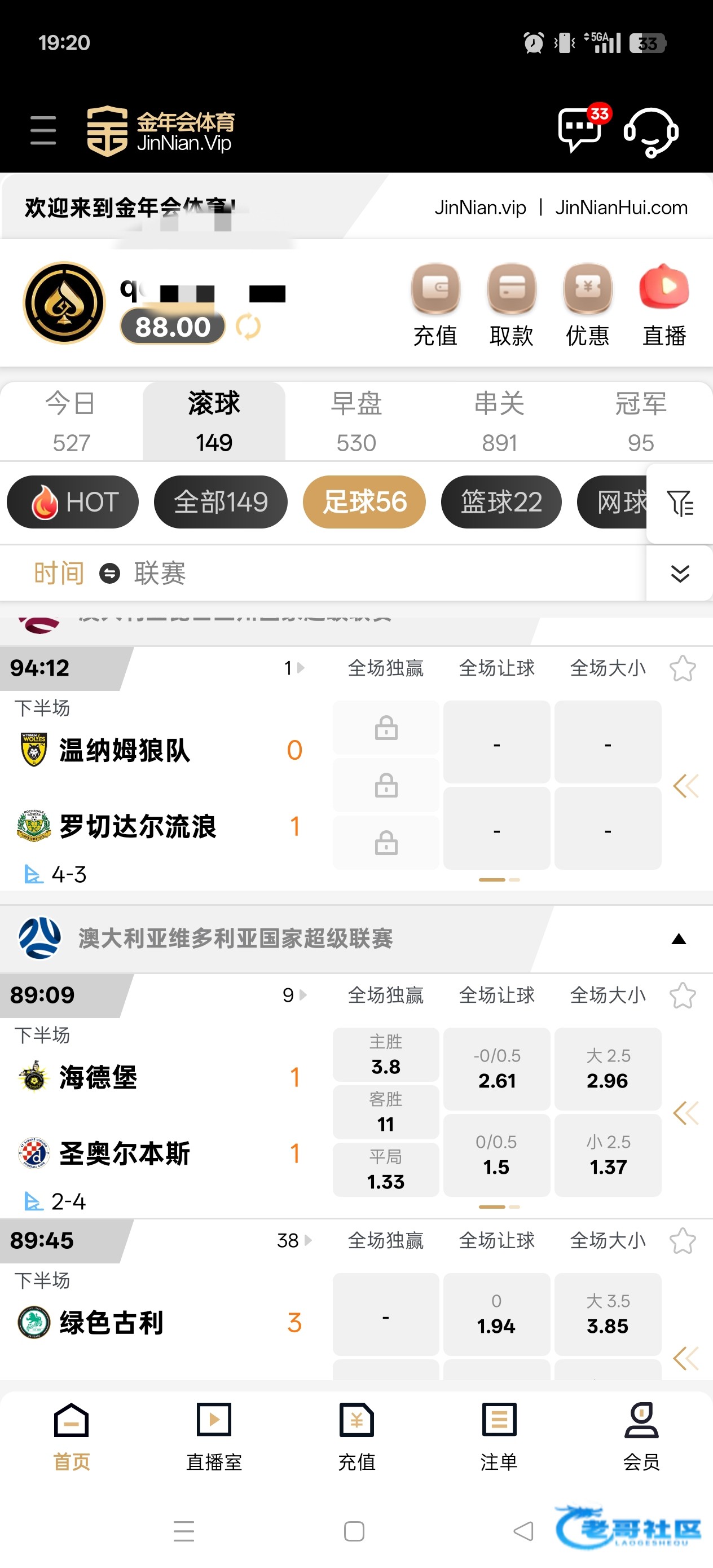Open the sport filter funnel icon

pos(680,503)
